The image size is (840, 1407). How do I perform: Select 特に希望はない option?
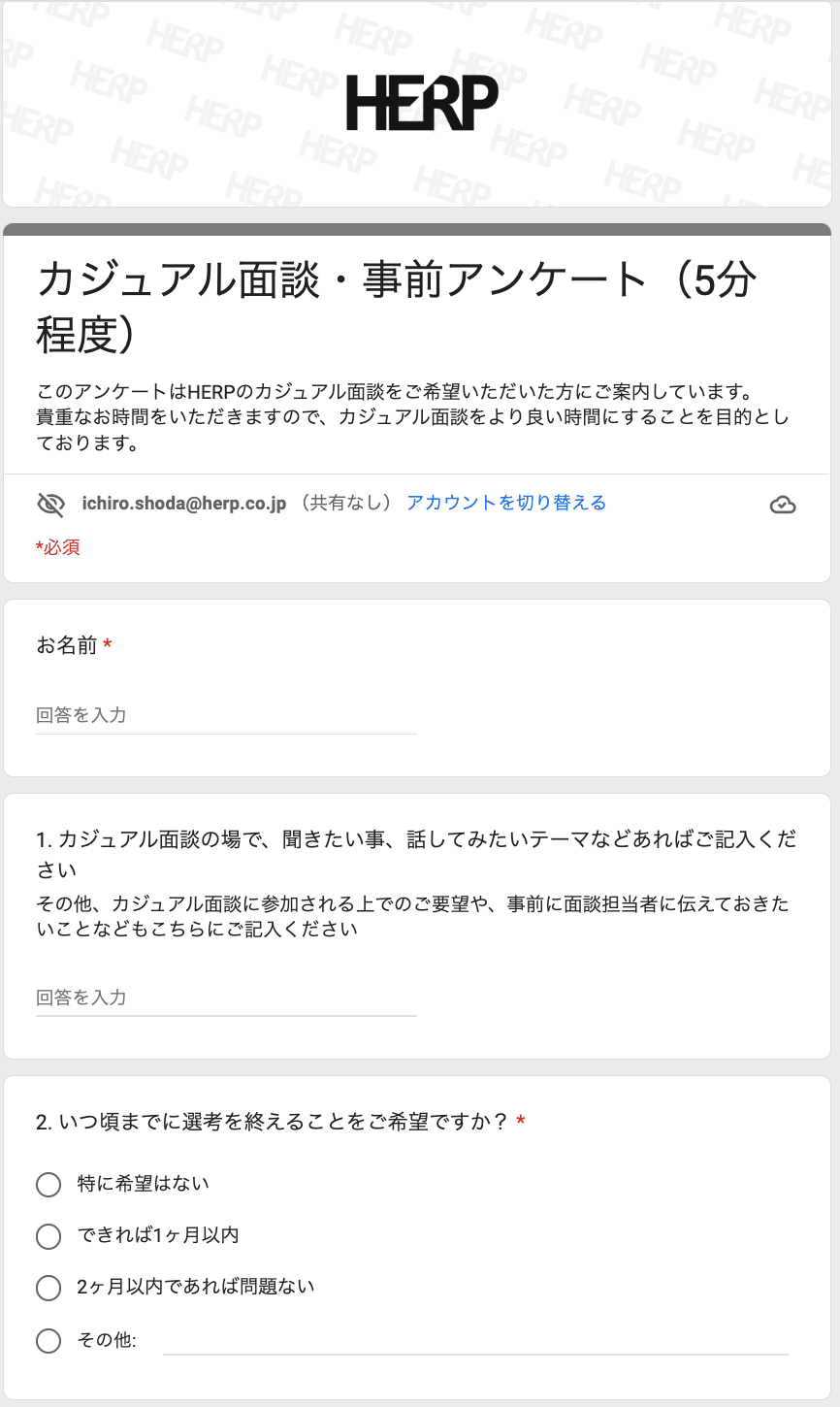(x=48, y=1184)
